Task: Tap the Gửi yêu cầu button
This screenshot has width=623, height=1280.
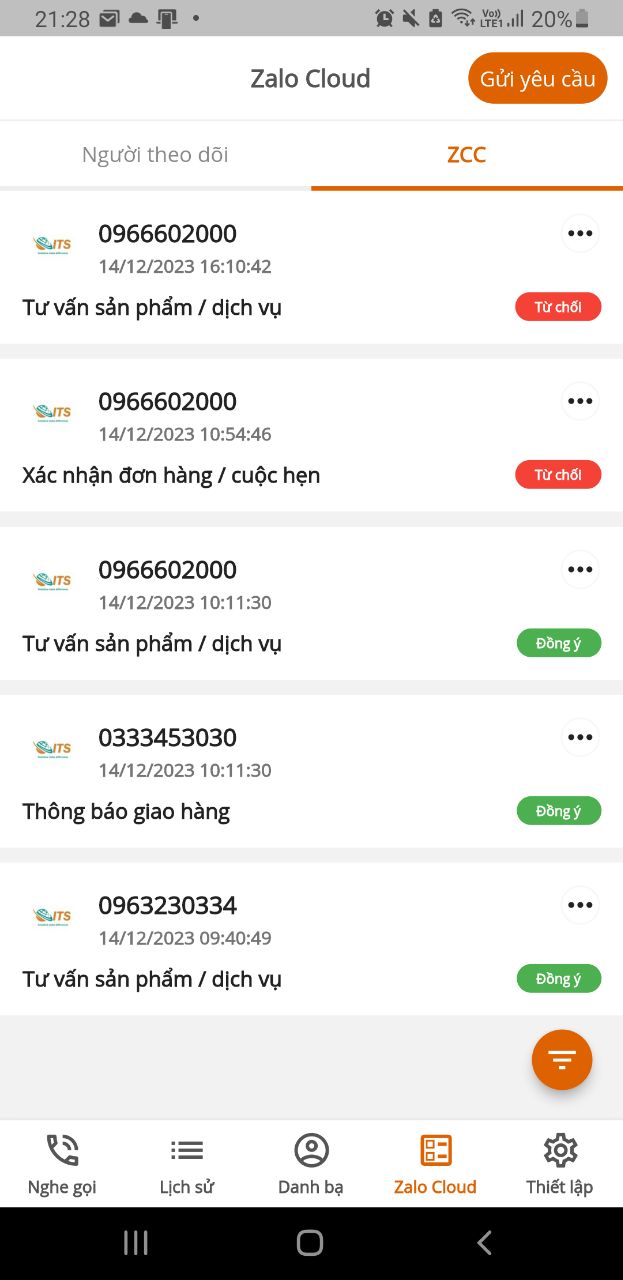Action: [x=537, y=78]
